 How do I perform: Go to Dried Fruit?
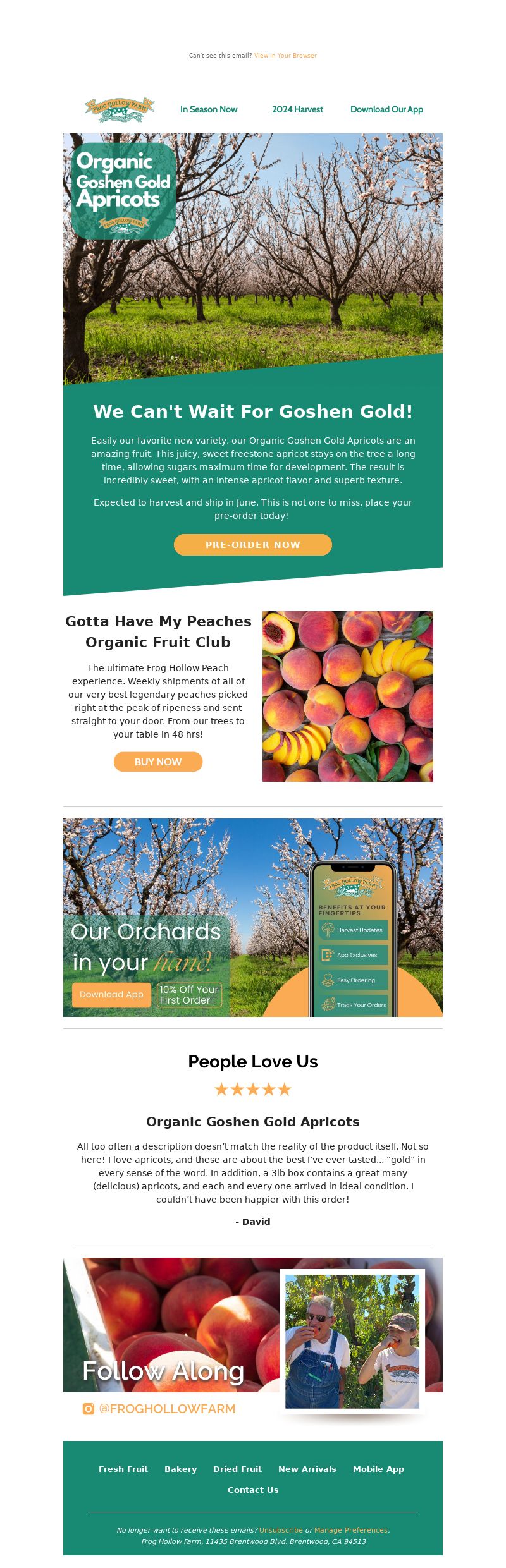(237, 1469)
